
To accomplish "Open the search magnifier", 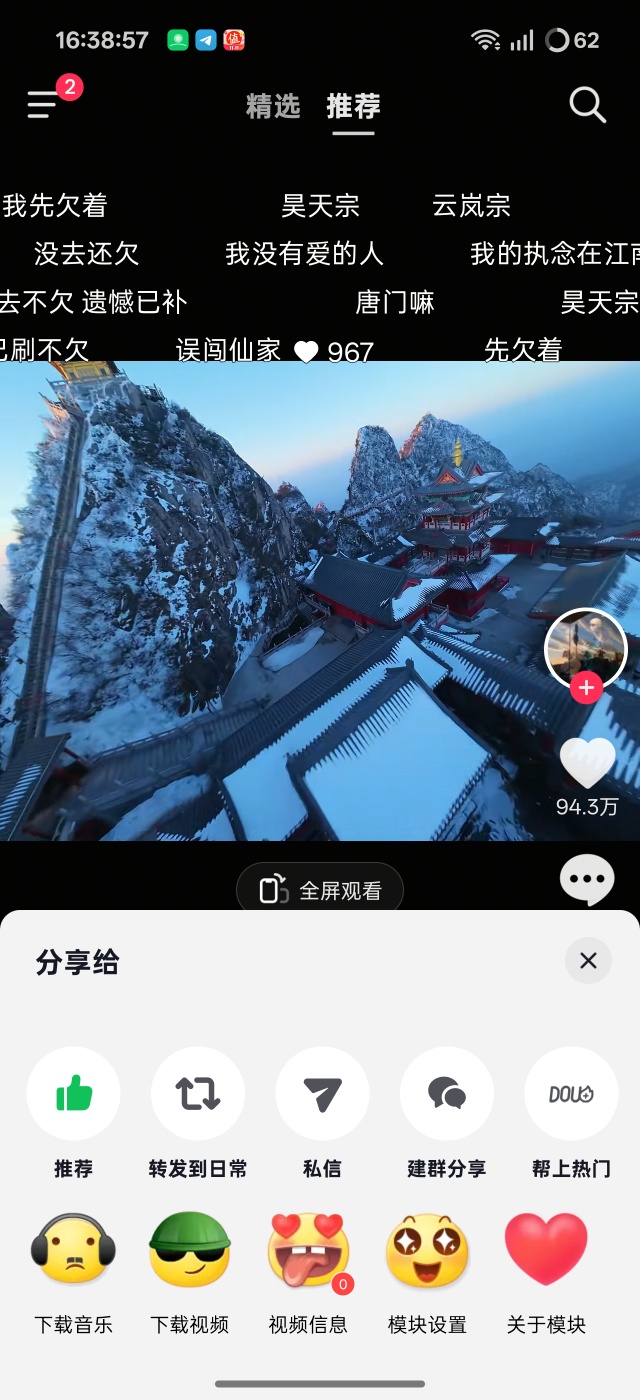I will click(587, 104).
